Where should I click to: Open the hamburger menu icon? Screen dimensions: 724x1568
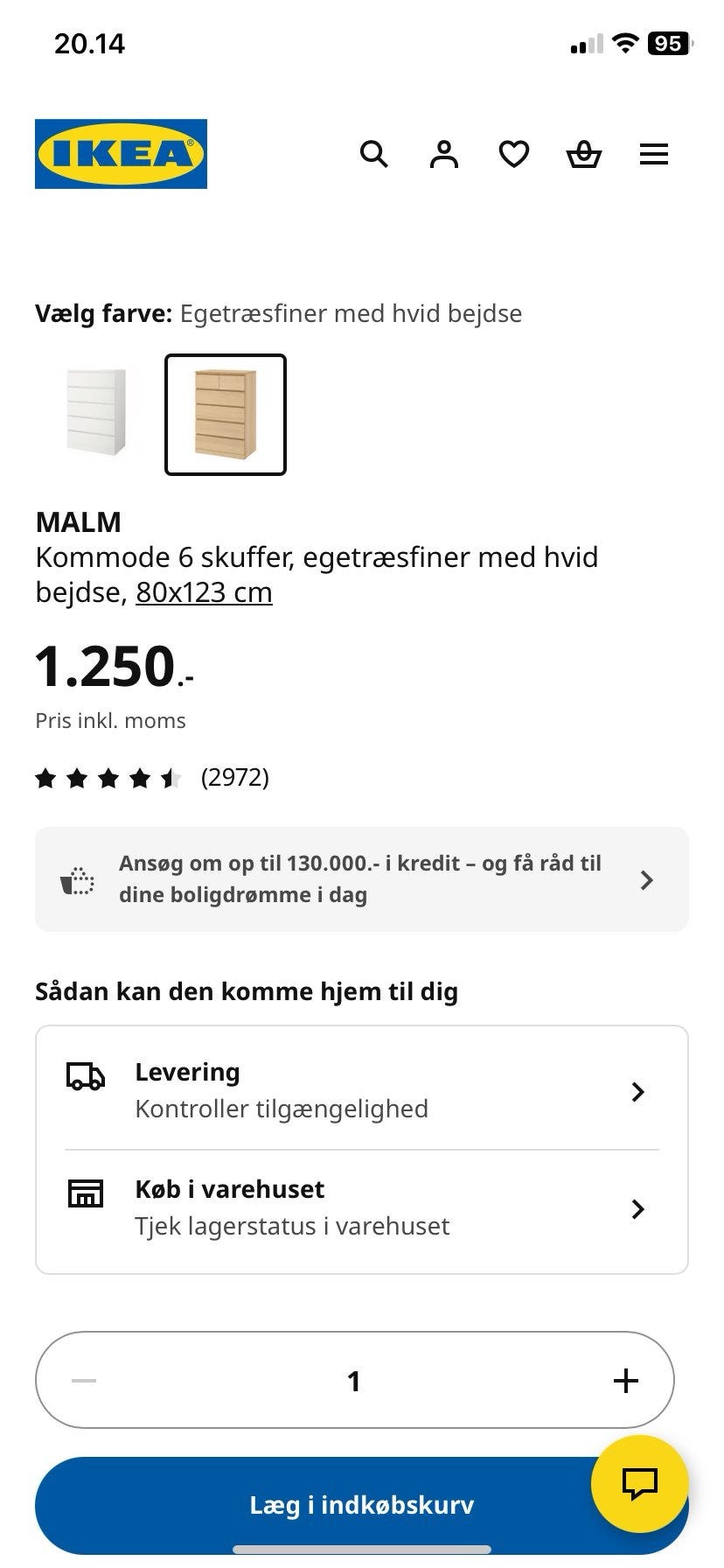click(654, 153)
